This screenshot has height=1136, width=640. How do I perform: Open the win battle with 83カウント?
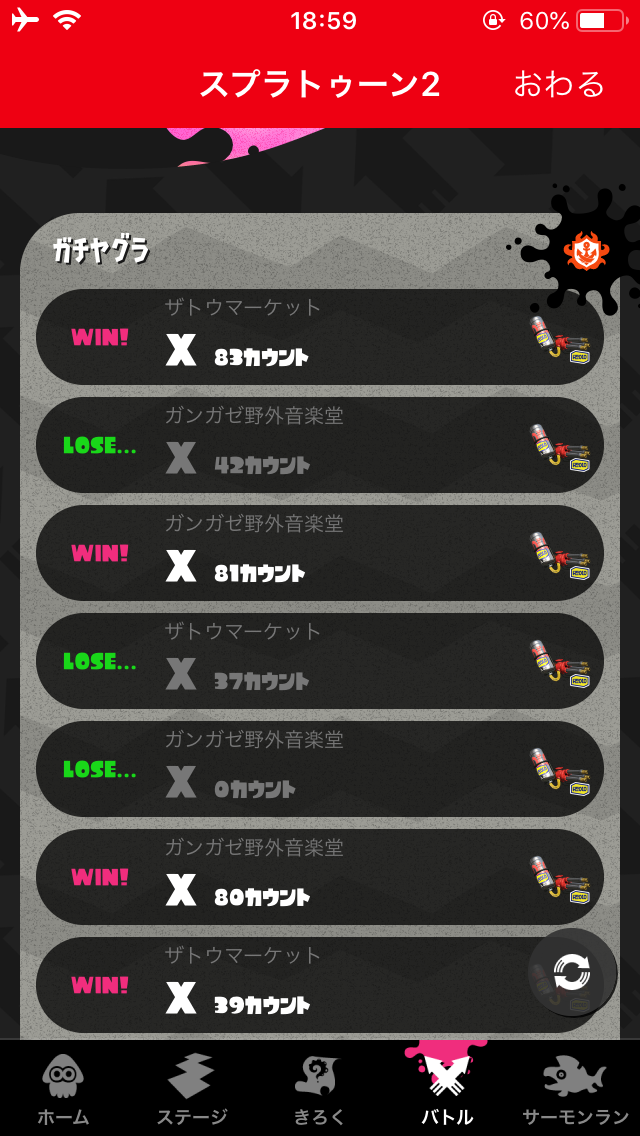tap(320, 337)
